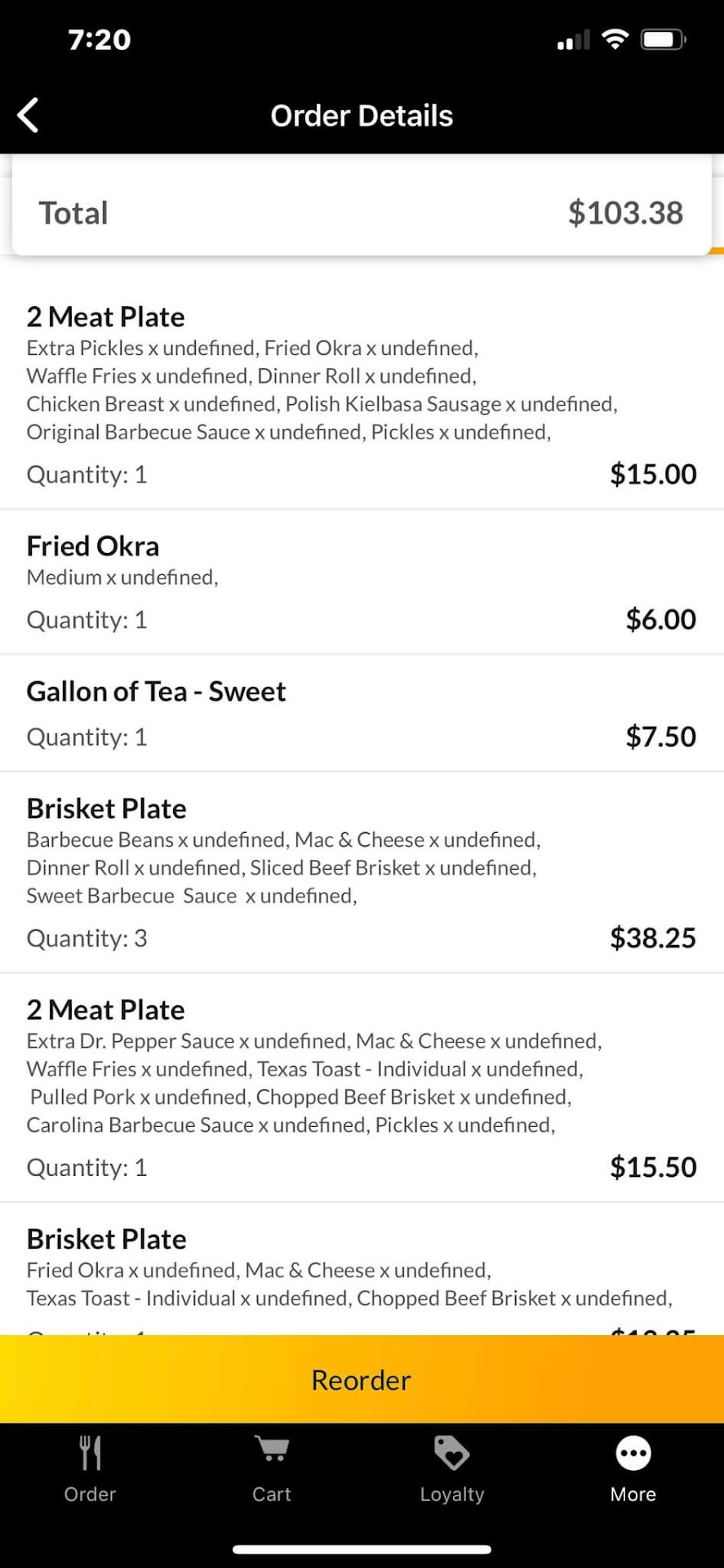The width and height of the screenshot is (724, 1568).
Task: Open the Loyalty tab
Action: (x=451, y=1468)
